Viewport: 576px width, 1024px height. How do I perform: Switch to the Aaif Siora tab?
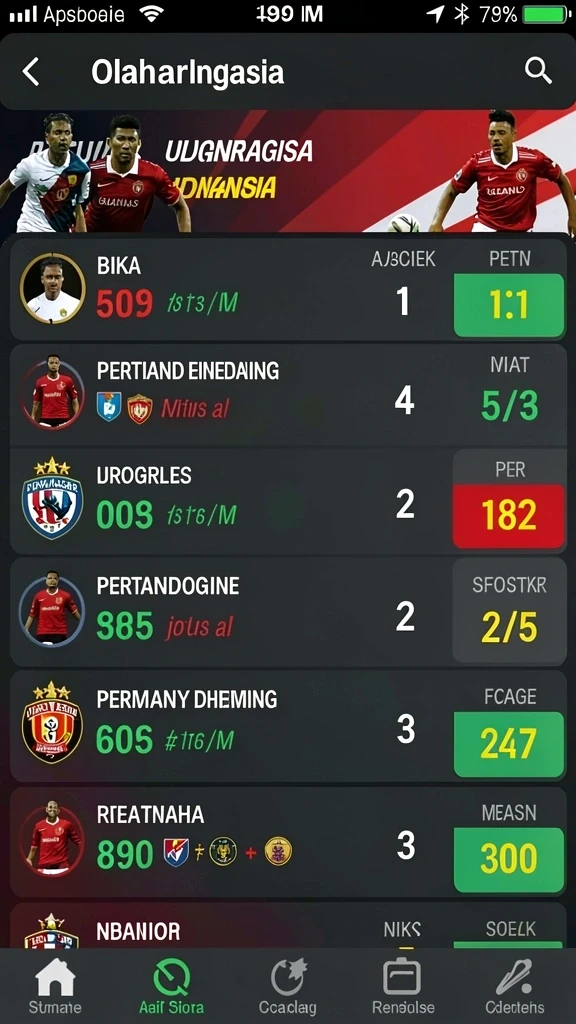[x=171, y=986]
